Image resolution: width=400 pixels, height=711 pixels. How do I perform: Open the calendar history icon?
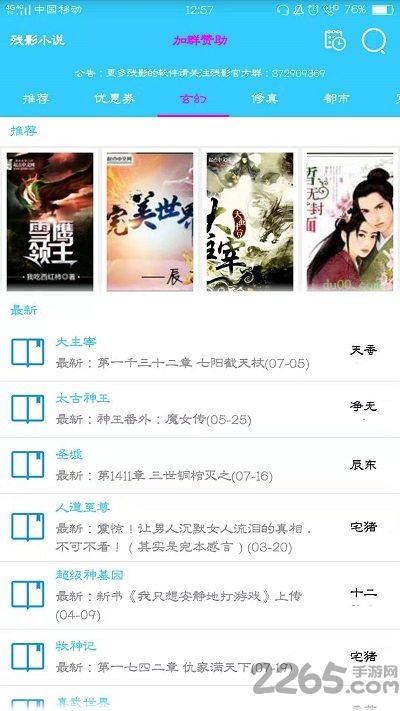pyautogui.click(x=335, y=40)
